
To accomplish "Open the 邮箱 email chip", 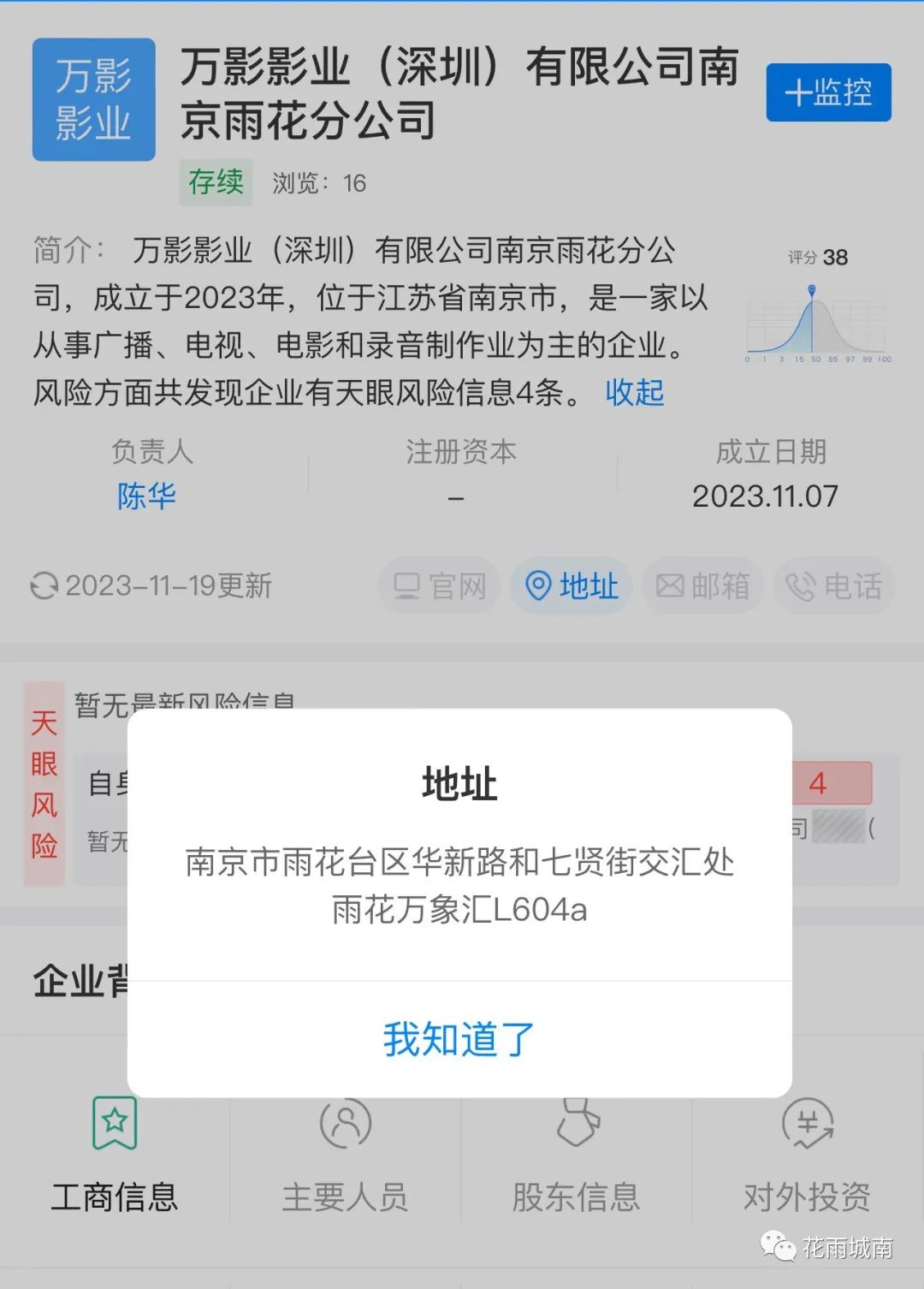I will pos(702,586).
